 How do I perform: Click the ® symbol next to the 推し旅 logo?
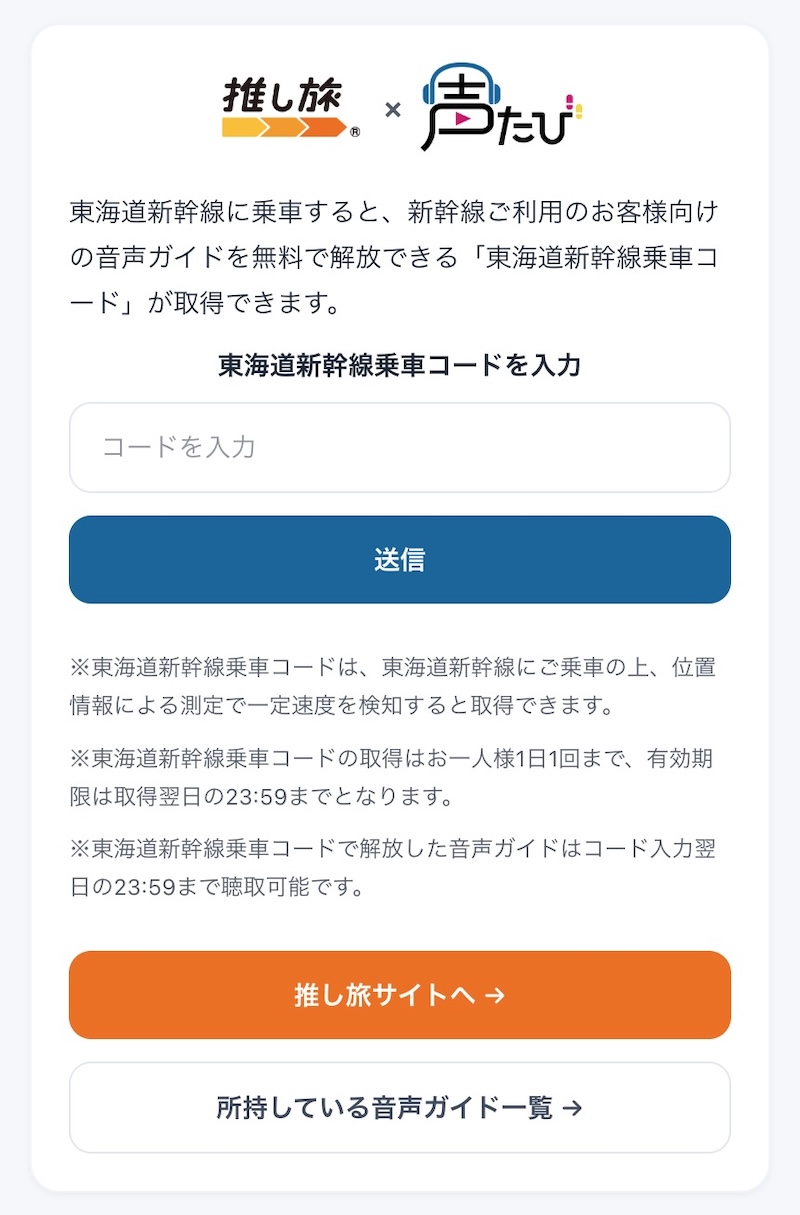pyautogui.click(x=355, y=131)
